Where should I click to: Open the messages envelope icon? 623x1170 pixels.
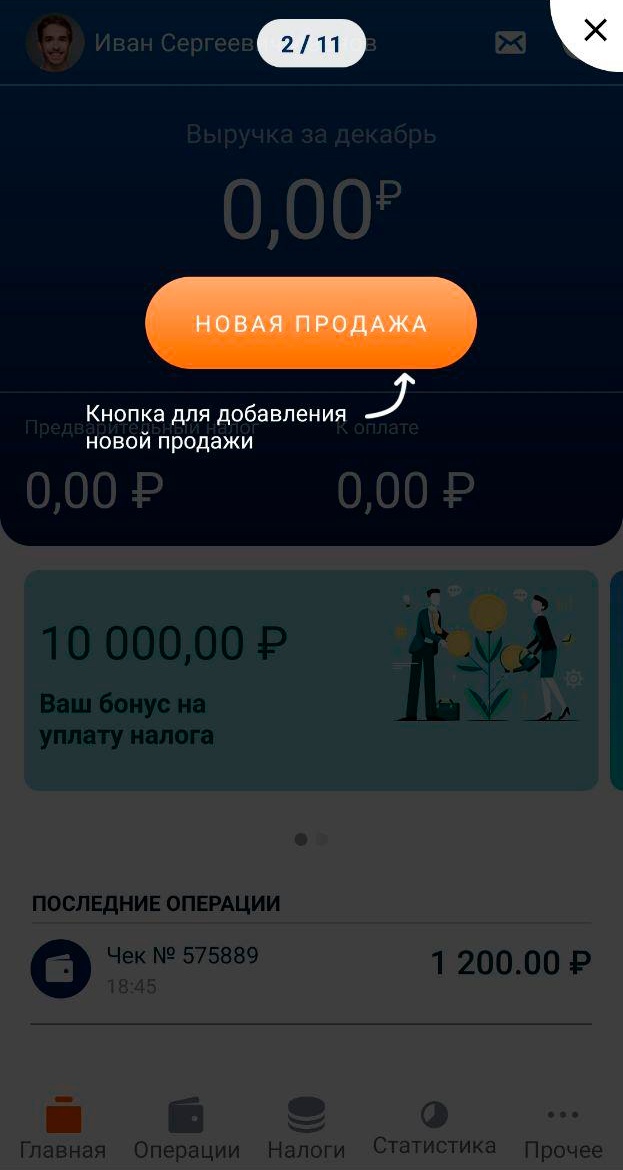pos(510,43)
